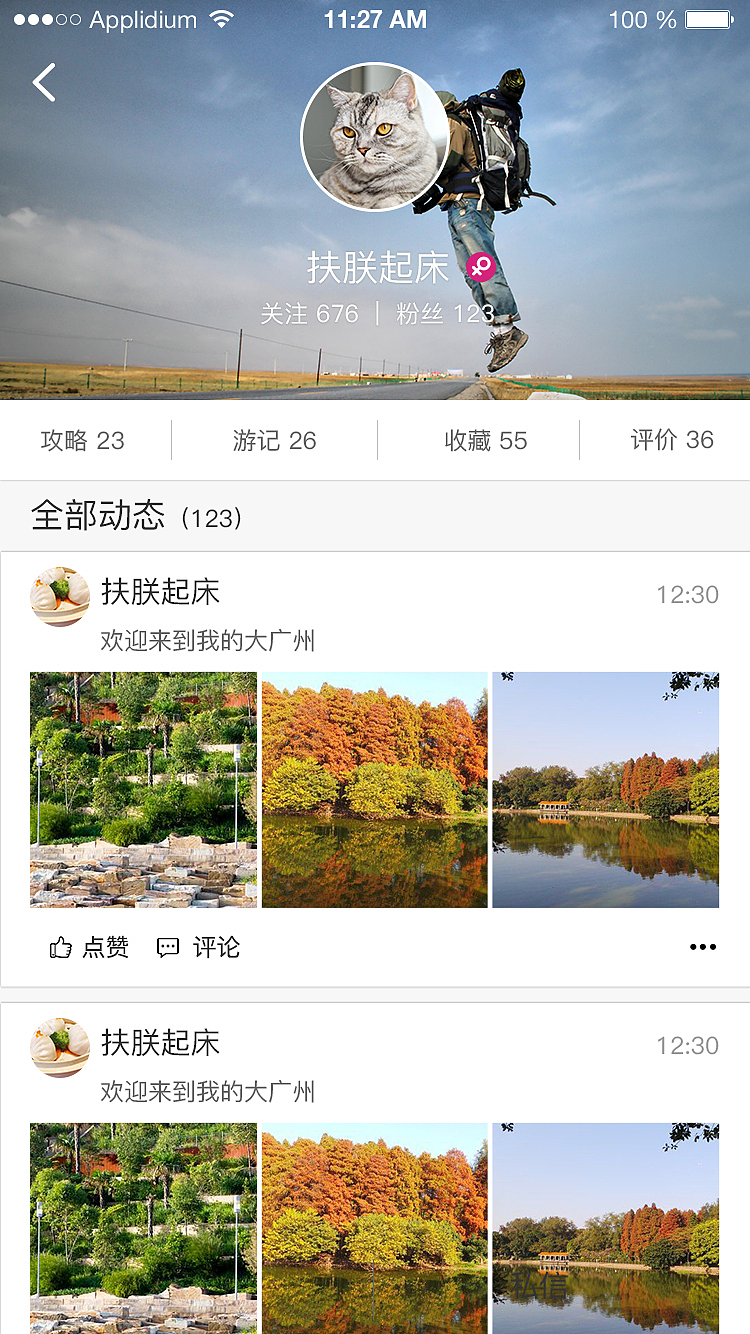Go back using the top-left arrow icon

coord(43,82)
